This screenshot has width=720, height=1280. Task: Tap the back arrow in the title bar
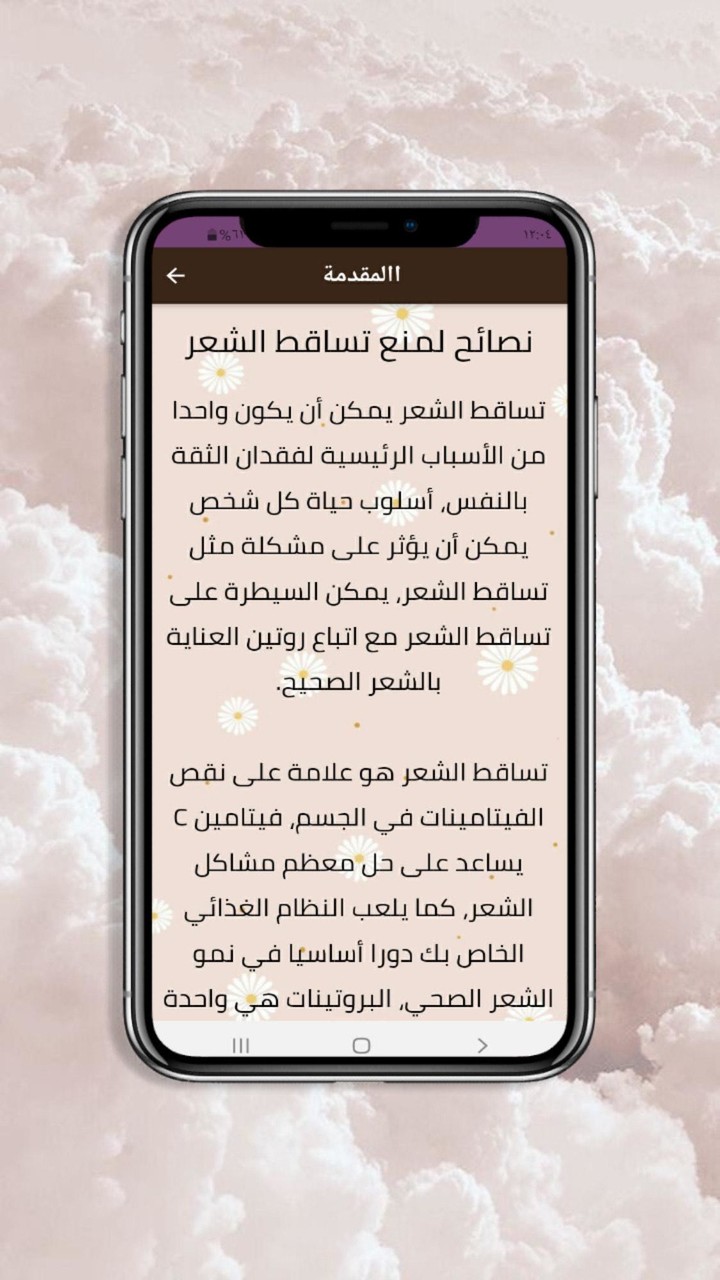coord(177,273)
